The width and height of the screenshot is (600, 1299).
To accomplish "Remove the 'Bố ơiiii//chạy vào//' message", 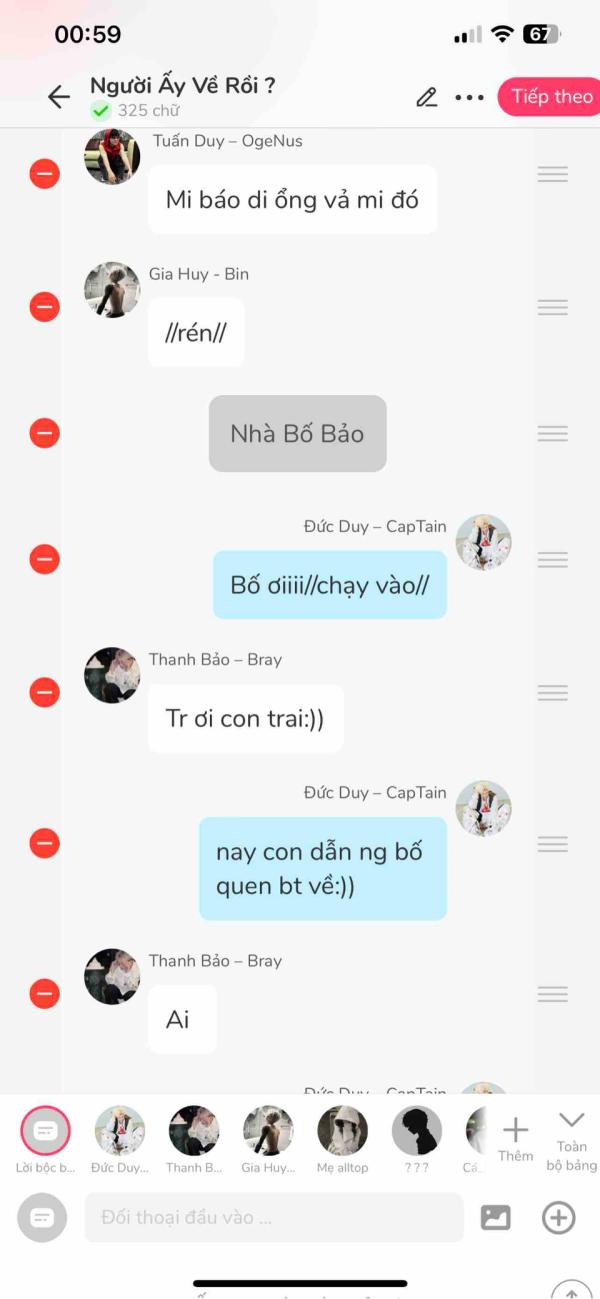I will [44, 559].
